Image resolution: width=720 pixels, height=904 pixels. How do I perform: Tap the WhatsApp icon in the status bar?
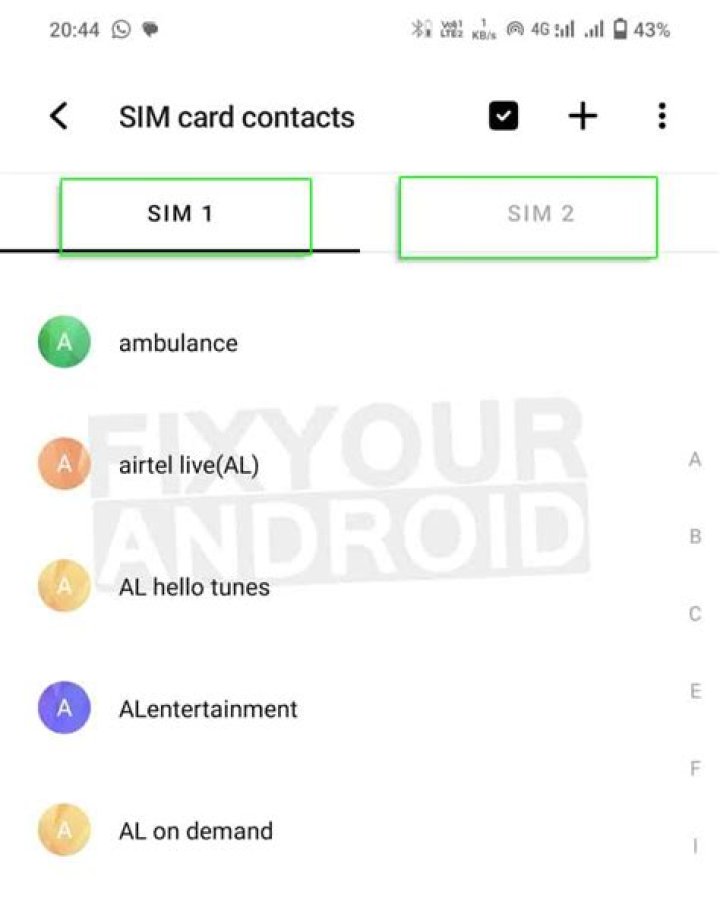point(120,30)
